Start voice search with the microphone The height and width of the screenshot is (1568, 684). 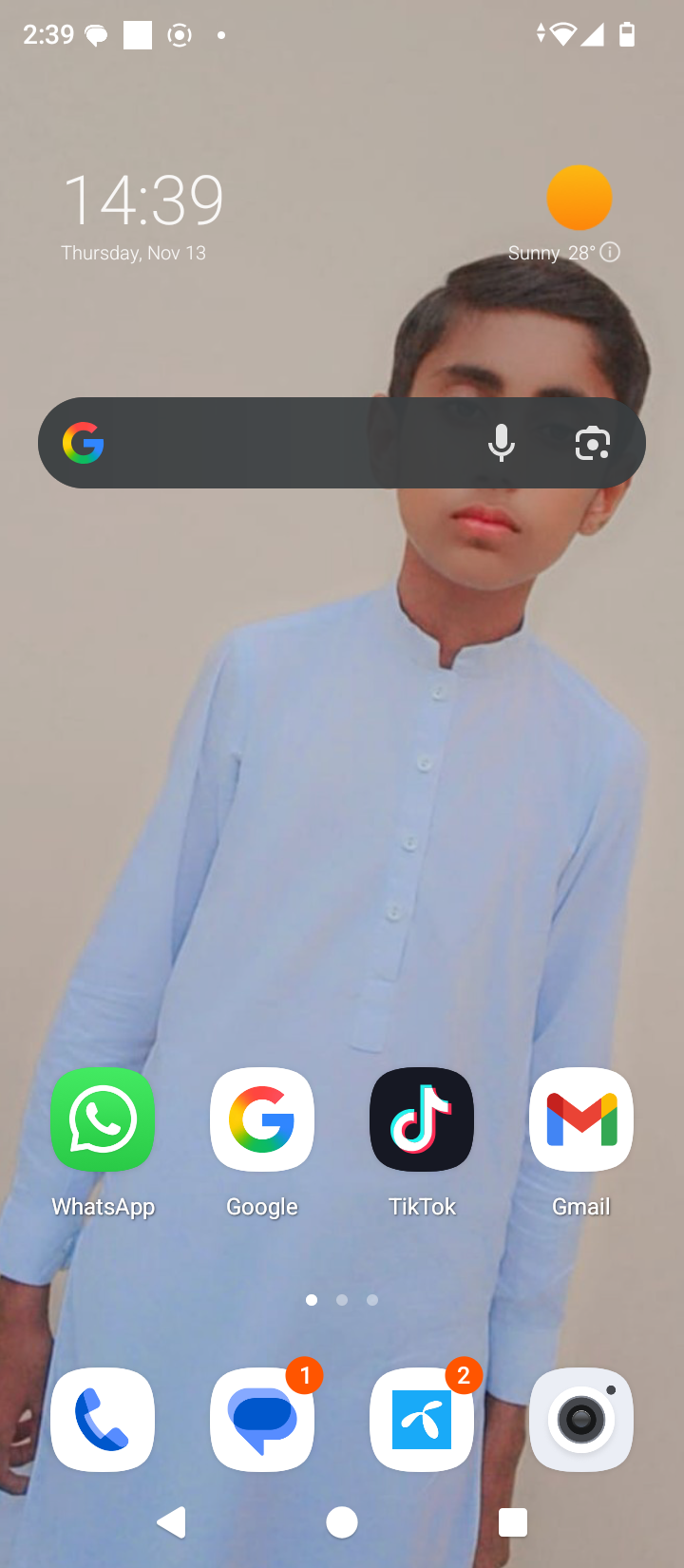click(502, 443)
